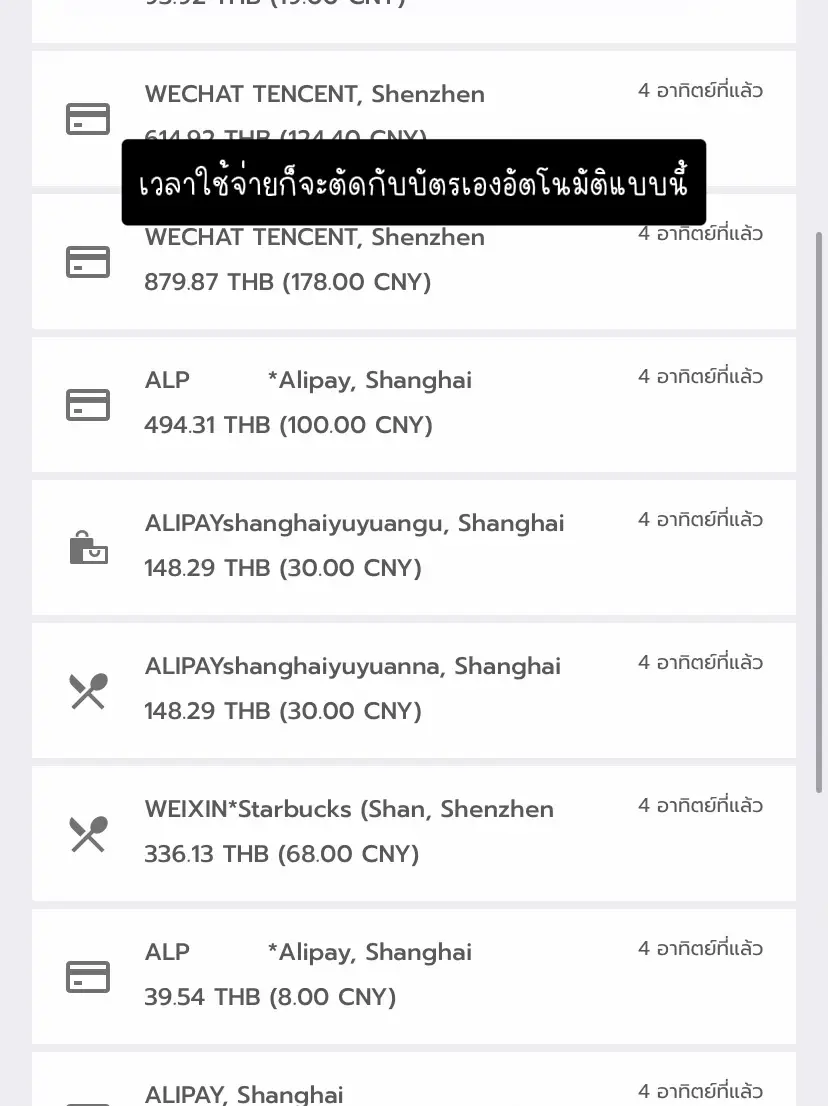Image resolution: width=828 pixels, height=1106 pixels.
Task: Tap the black Thai caption overlay sticker
Action: coord(414,183)
